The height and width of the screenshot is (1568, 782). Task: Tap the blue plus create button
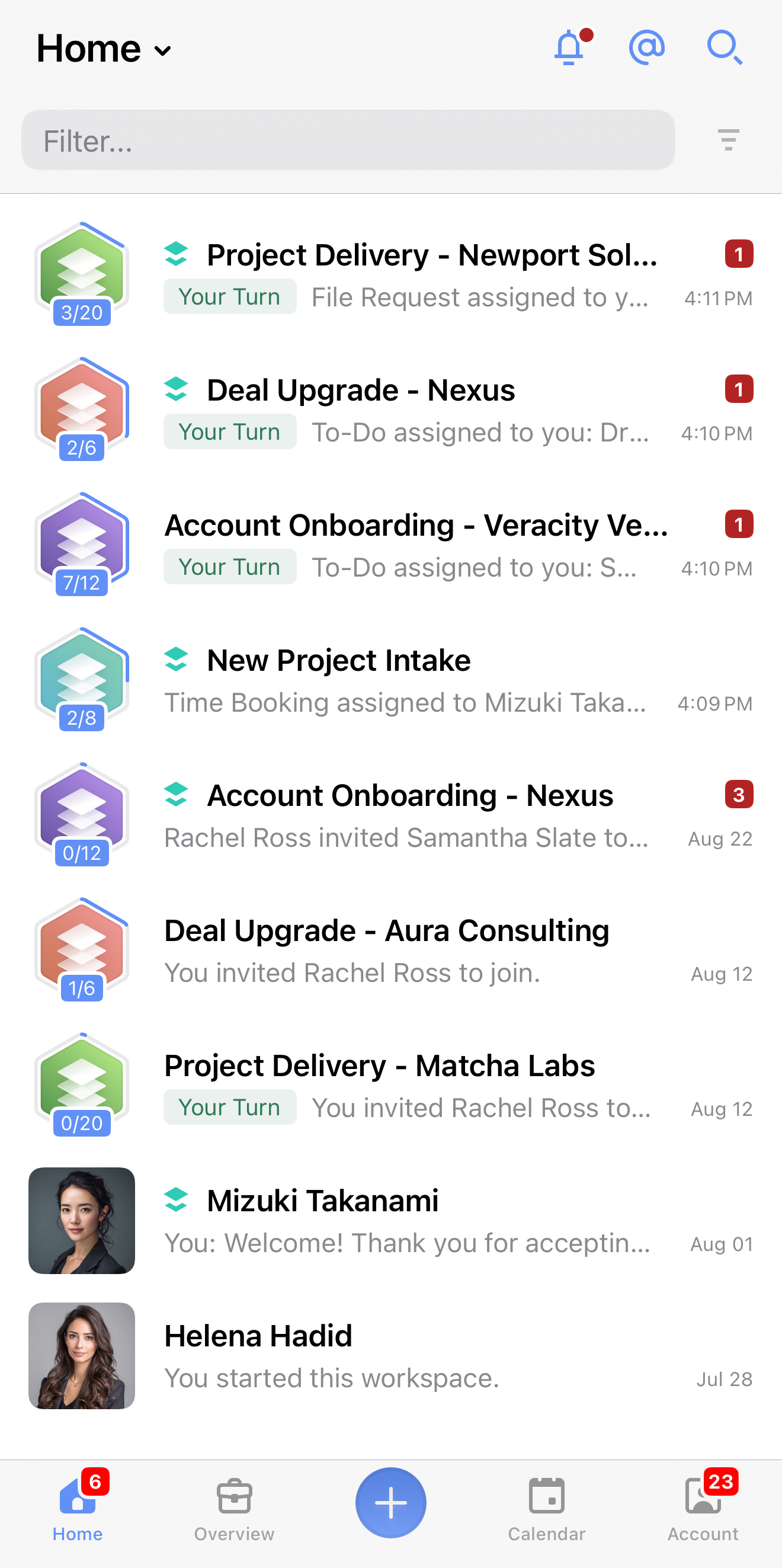point(390,1502)
